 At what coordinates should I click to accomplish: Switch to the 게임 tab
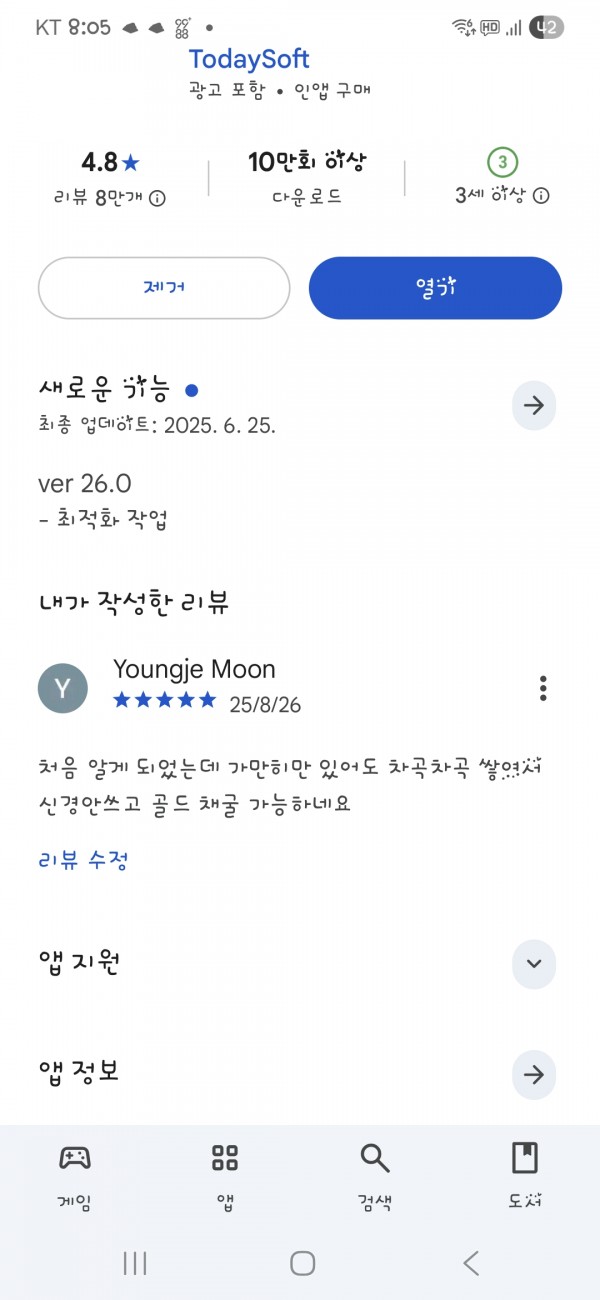75,1176
